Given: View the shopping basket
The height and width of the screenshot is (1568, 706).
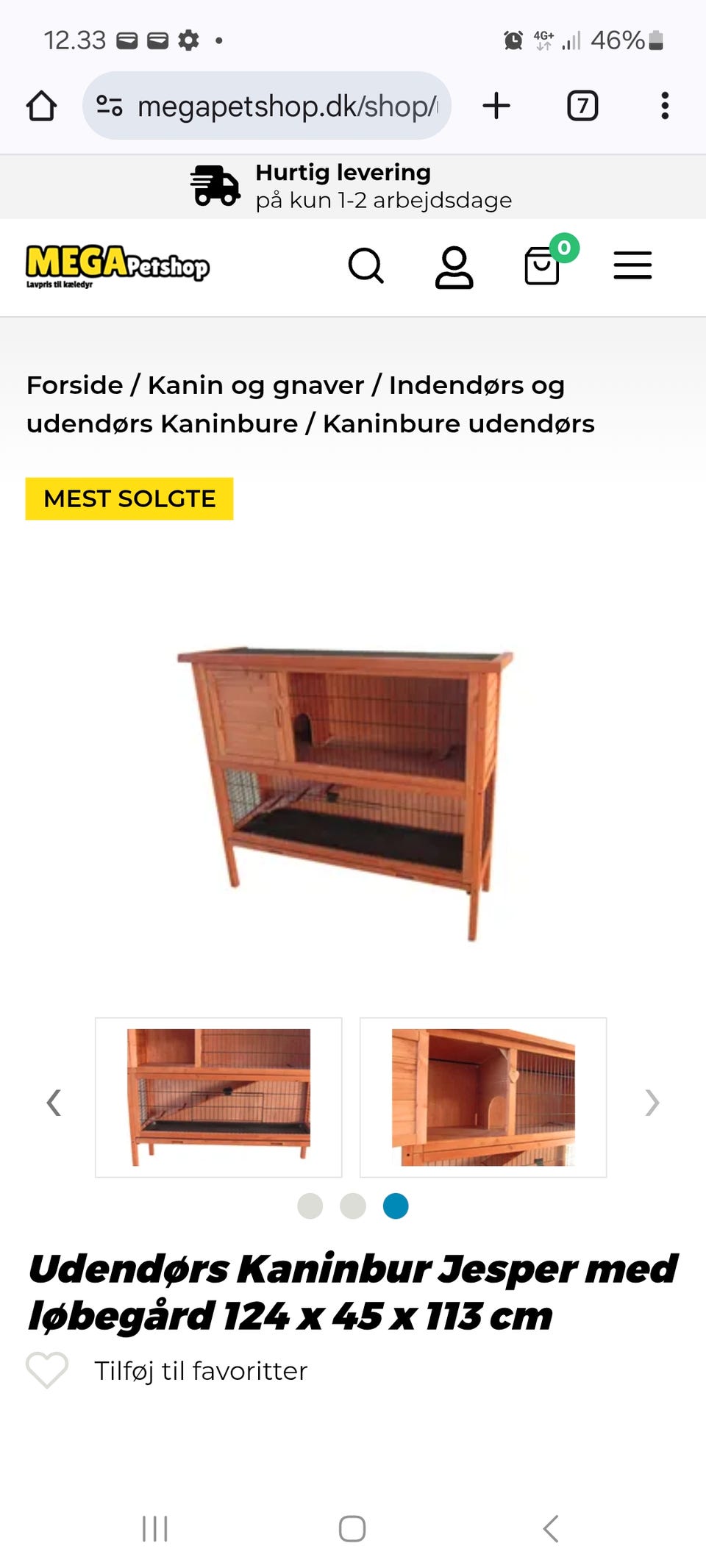Looking at the screenshot, I should tap(542, 266).
